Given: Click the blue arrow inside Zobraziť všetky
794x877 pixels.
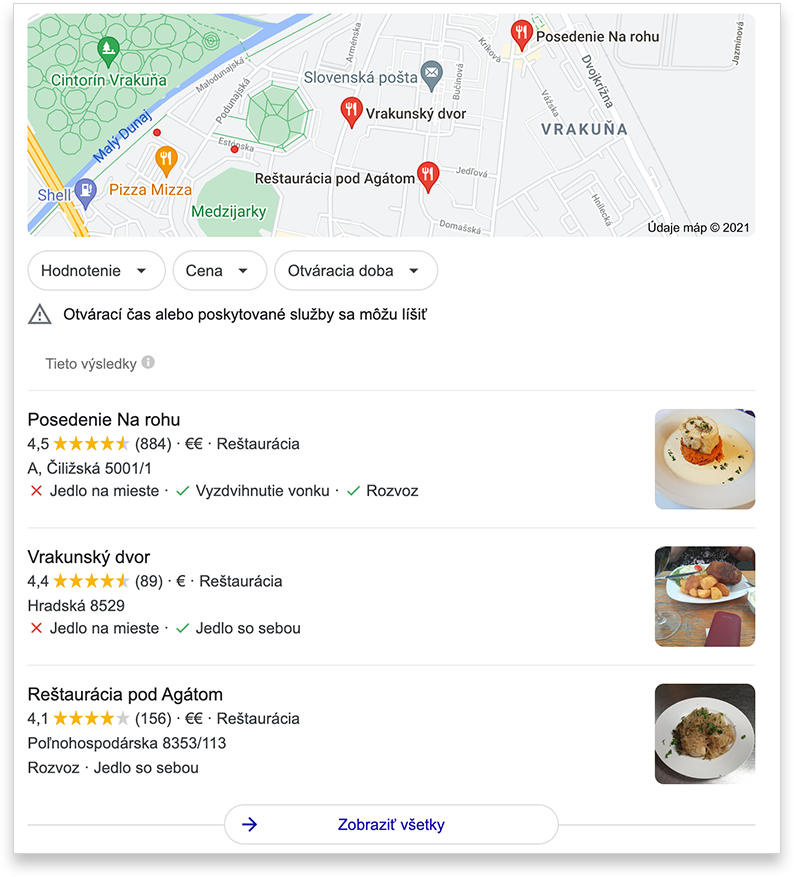Looking at the screenshot, I should click(x=249, y=824).
